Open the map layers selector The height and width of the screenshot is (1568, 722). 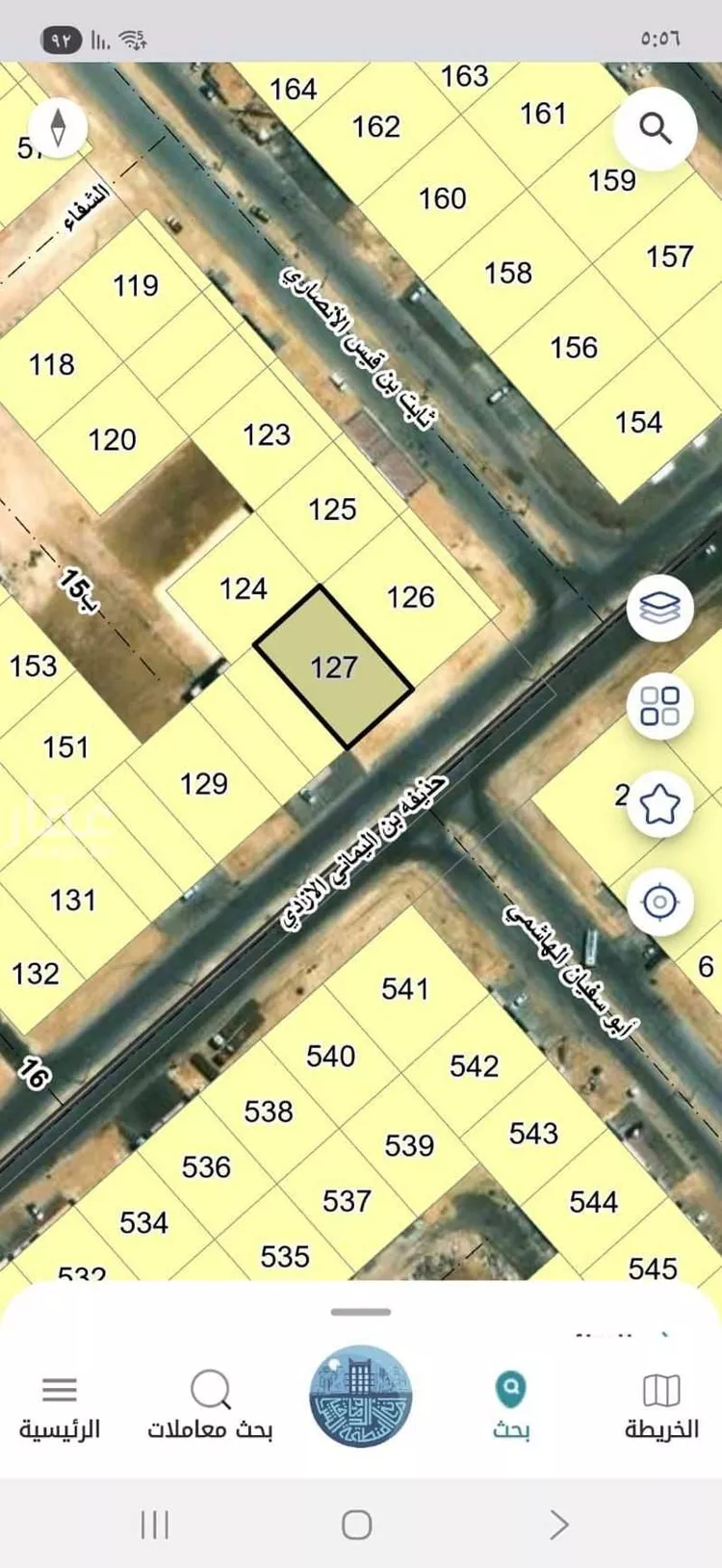[659, 608]
